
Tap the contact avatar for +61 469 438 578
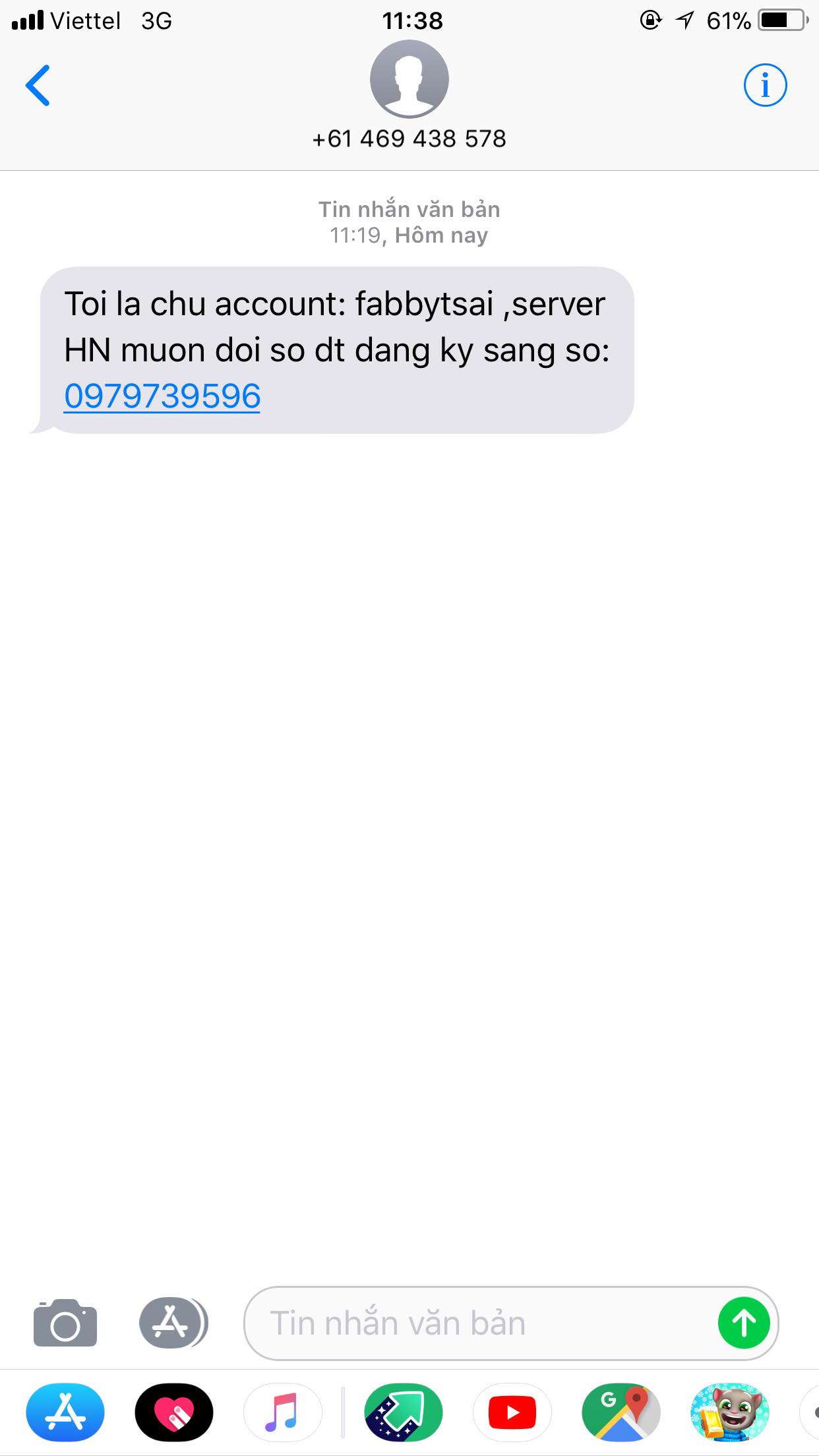point(409,79)
